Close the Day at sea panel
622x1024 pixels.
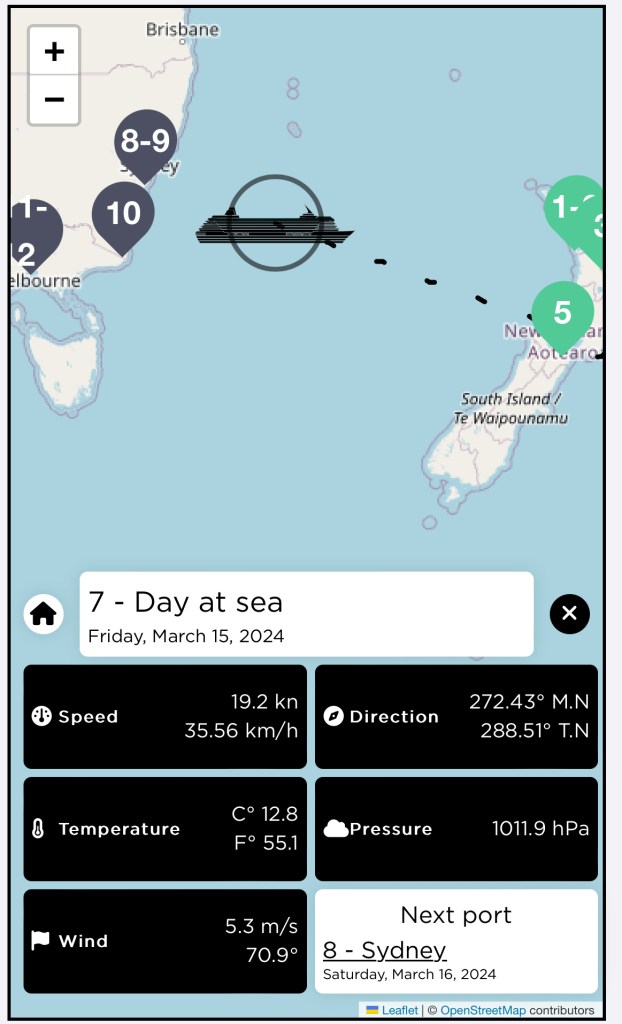click(569, 613)
